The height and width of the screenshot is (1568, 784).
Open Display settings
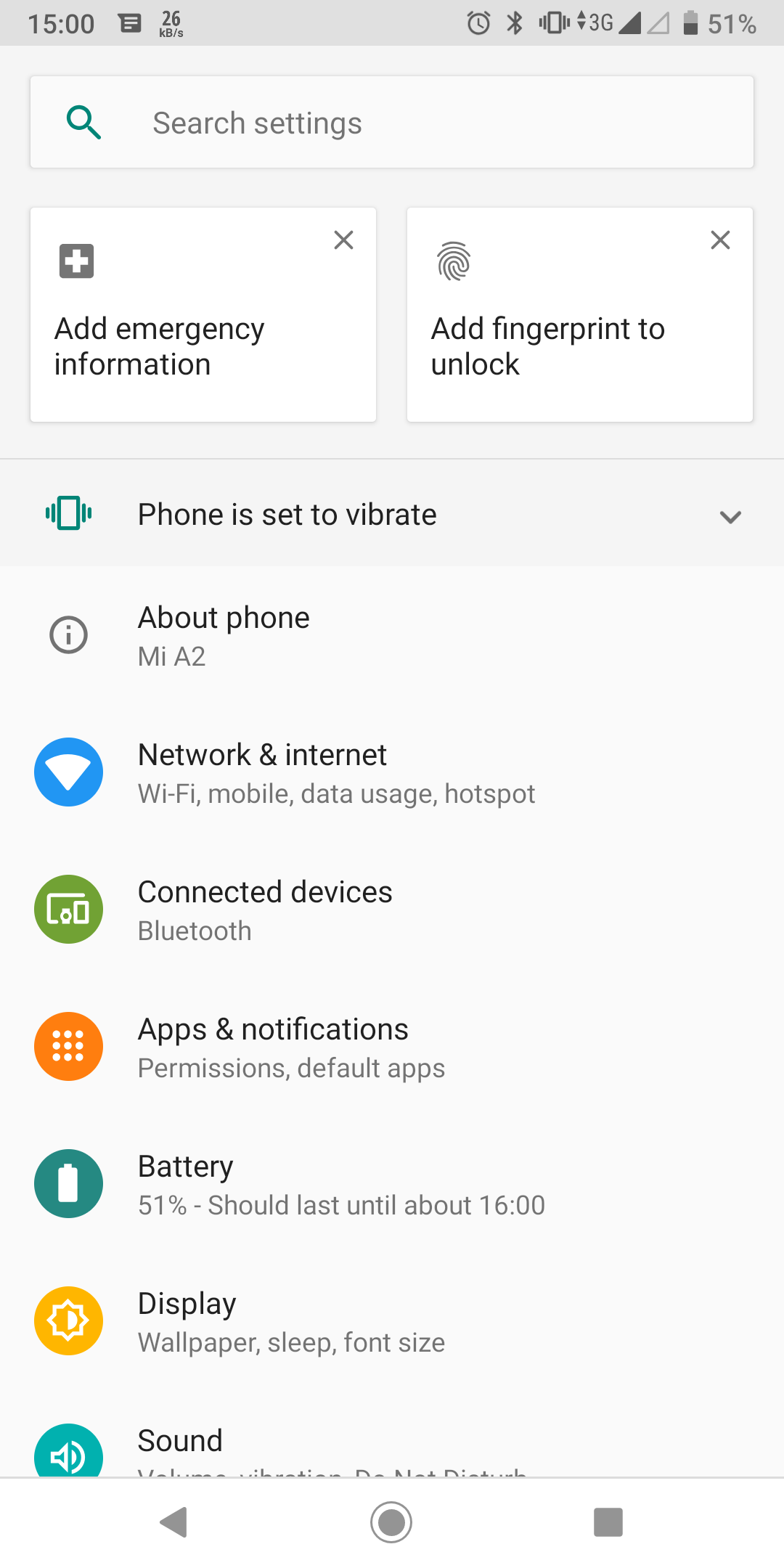tap(392, 1322)
